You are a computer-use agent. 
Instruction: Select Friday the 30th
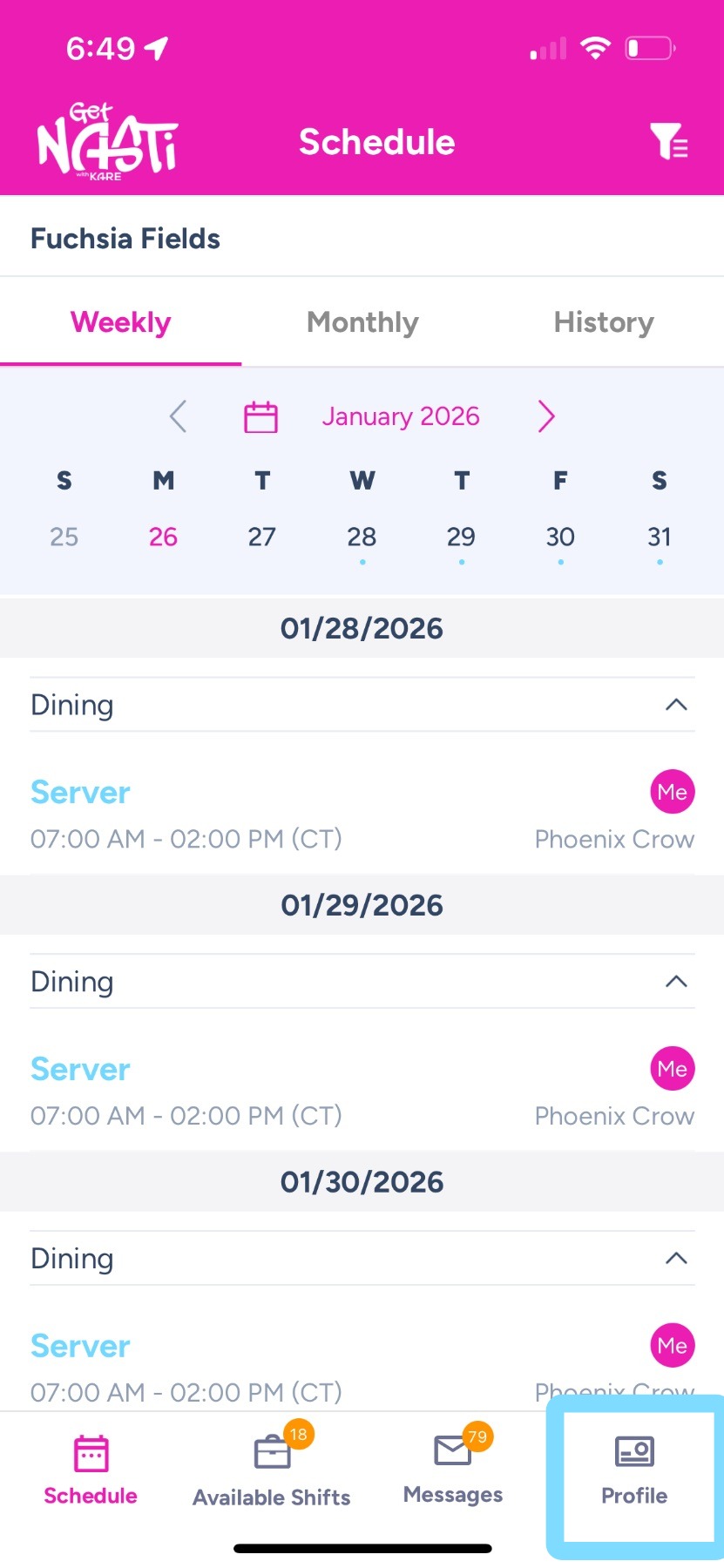(x=560, y=537)
